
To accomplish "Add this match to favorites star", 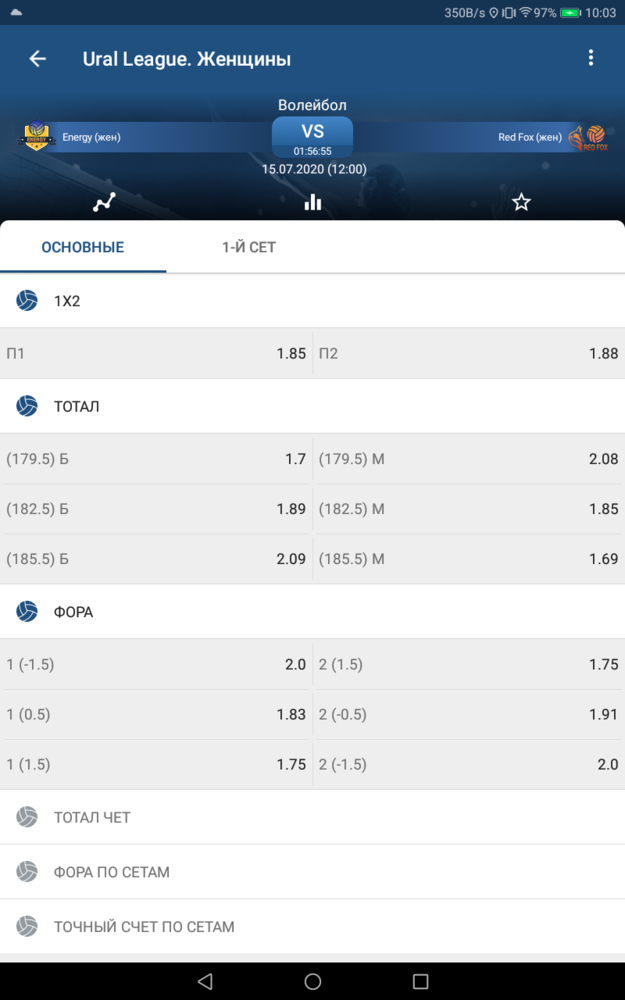I will pyautogui.click(x=521, y=203).
